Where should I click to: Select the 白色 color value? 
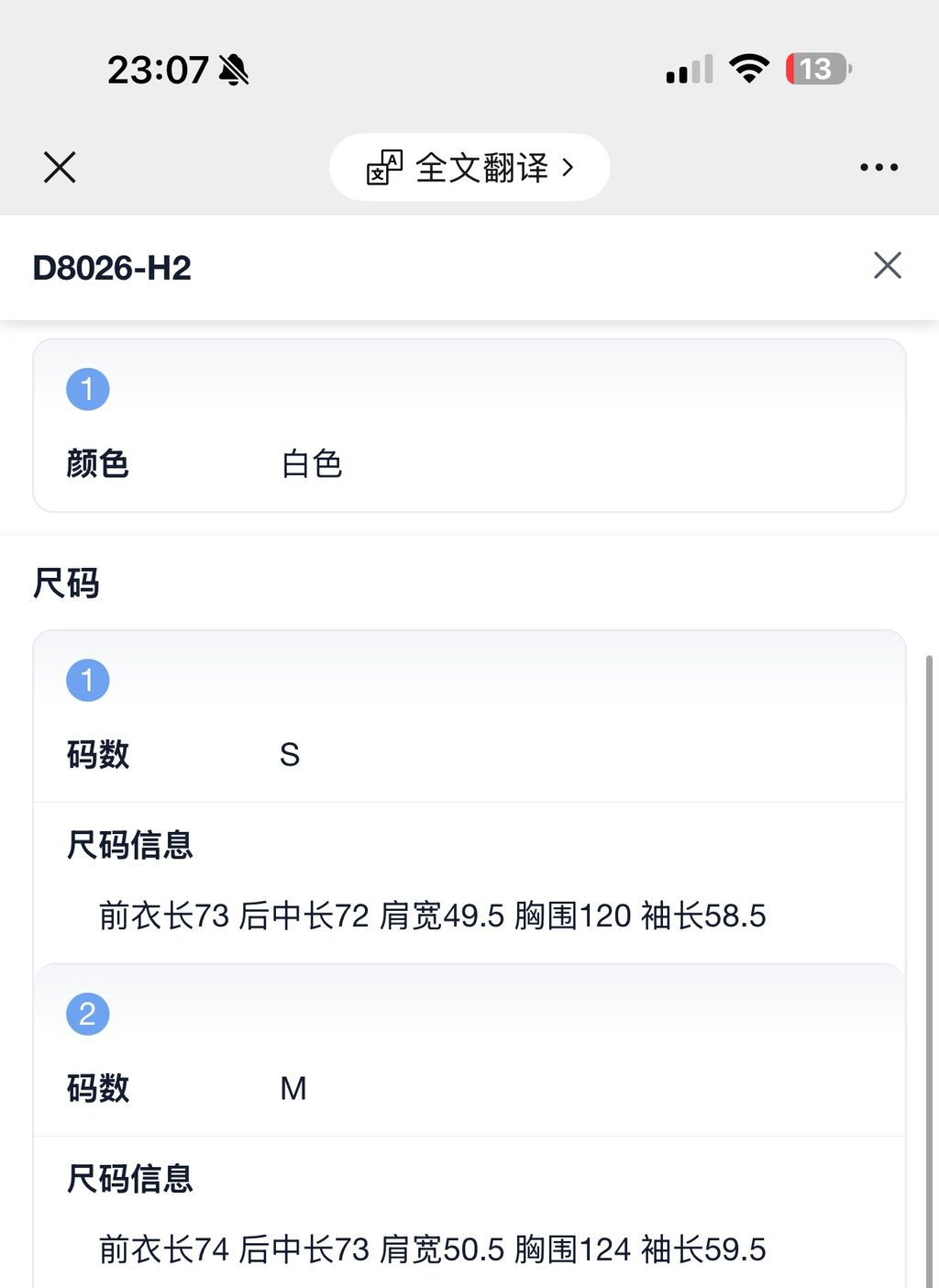pos(313,464)
